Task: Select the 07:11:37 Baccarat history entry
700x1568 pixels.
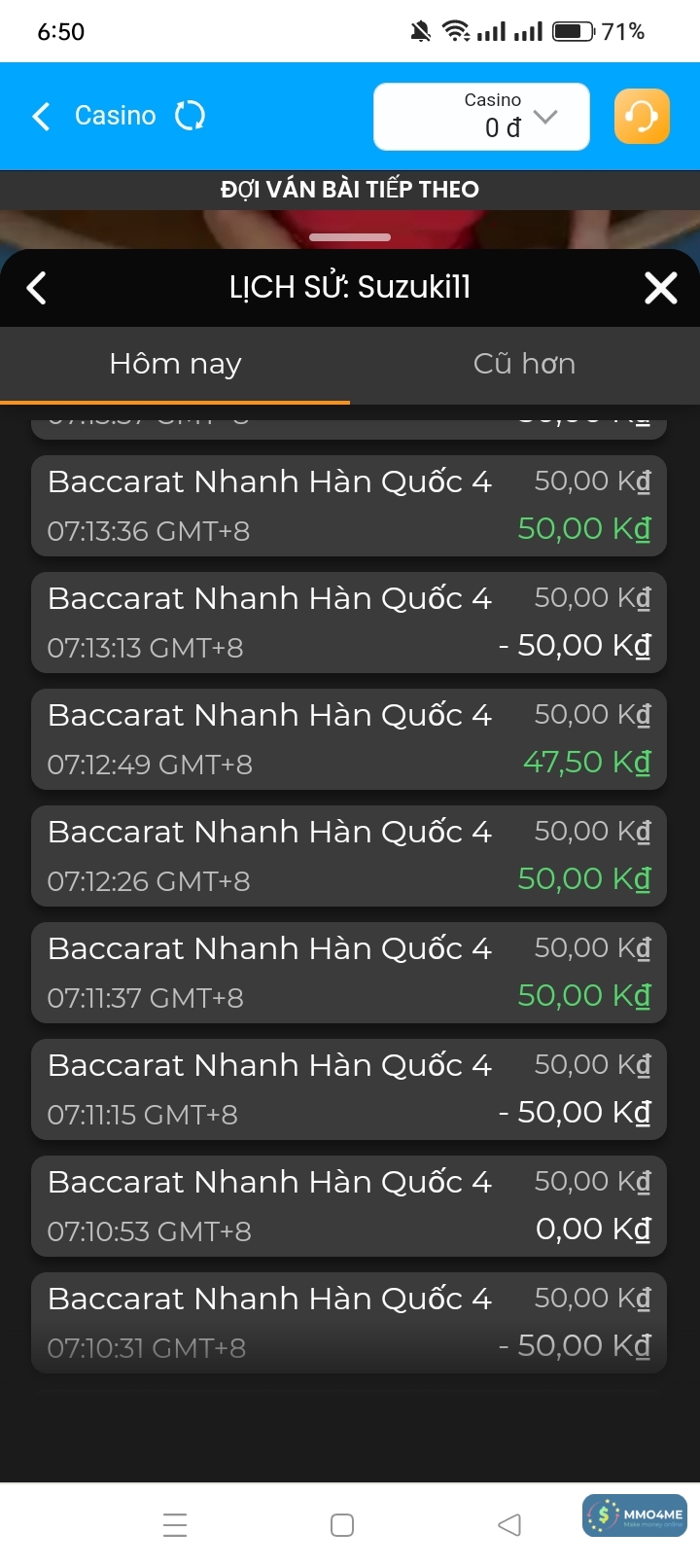Action: pyautogui.click(x=349, y=973)
